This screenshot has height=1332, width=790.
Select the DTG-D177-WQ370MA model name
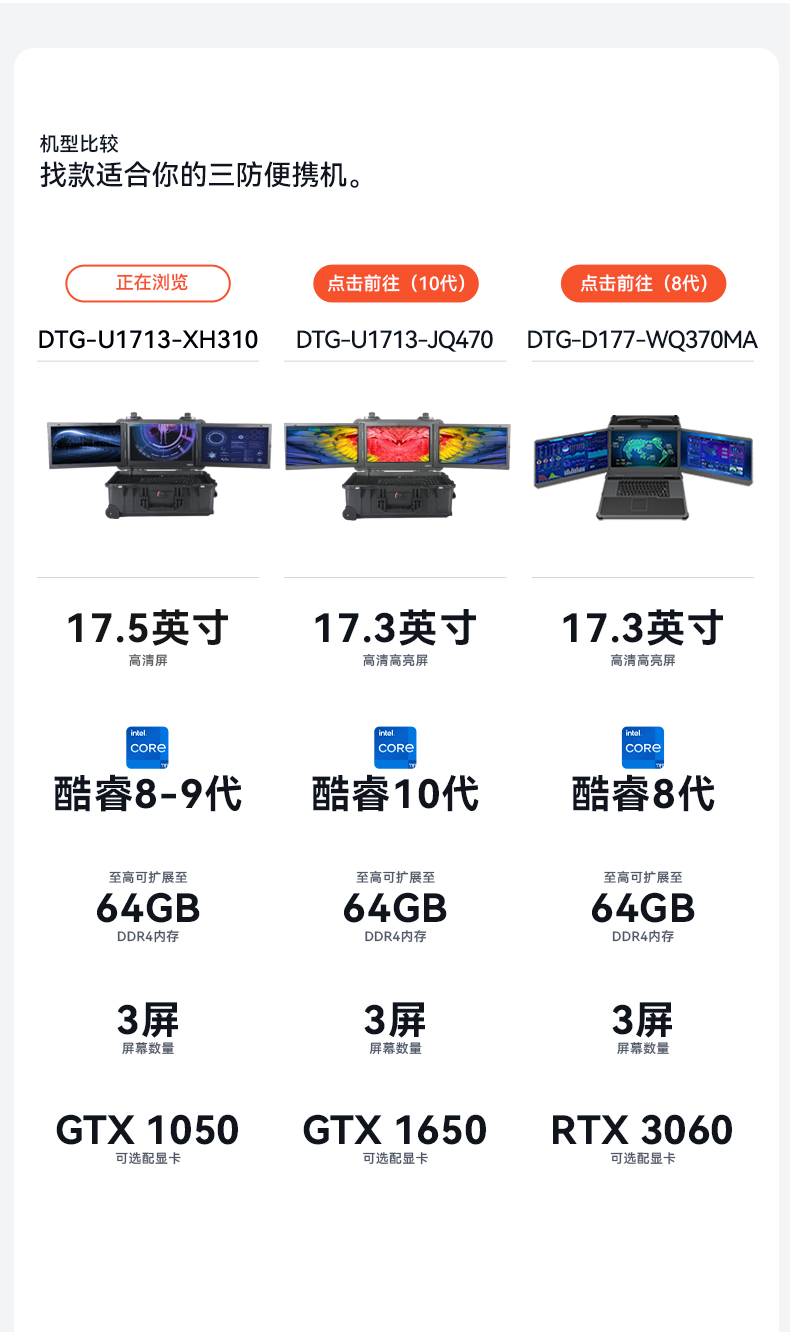[642, 340]
